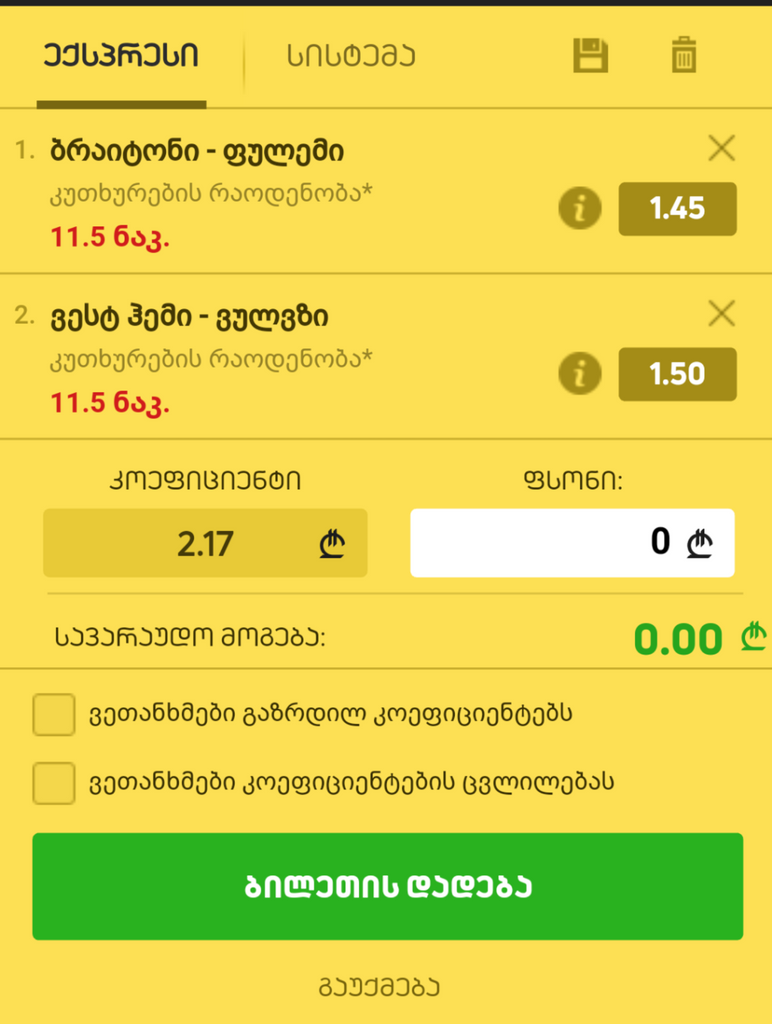The image size is (772, 1024).
Task: Remove West Ham - Wolves bet with X
Action: pos(722,313)
